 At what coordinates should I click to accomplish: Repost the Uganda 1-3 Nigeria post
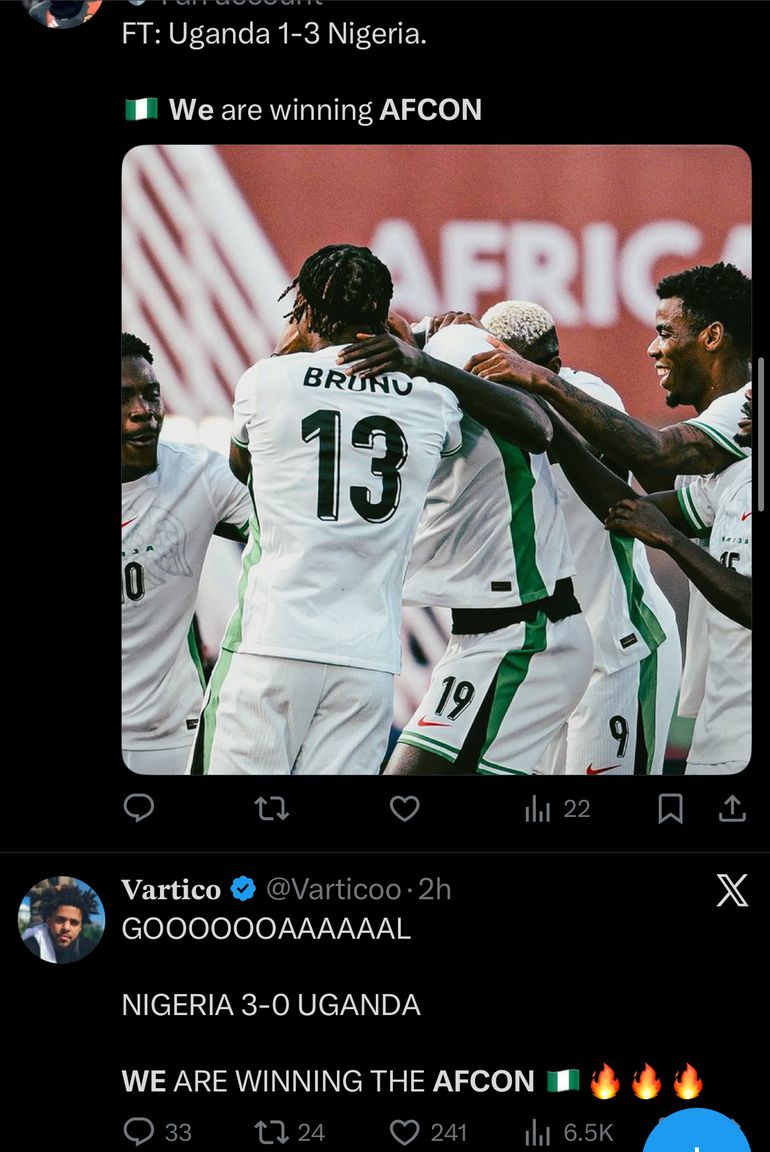272,808
